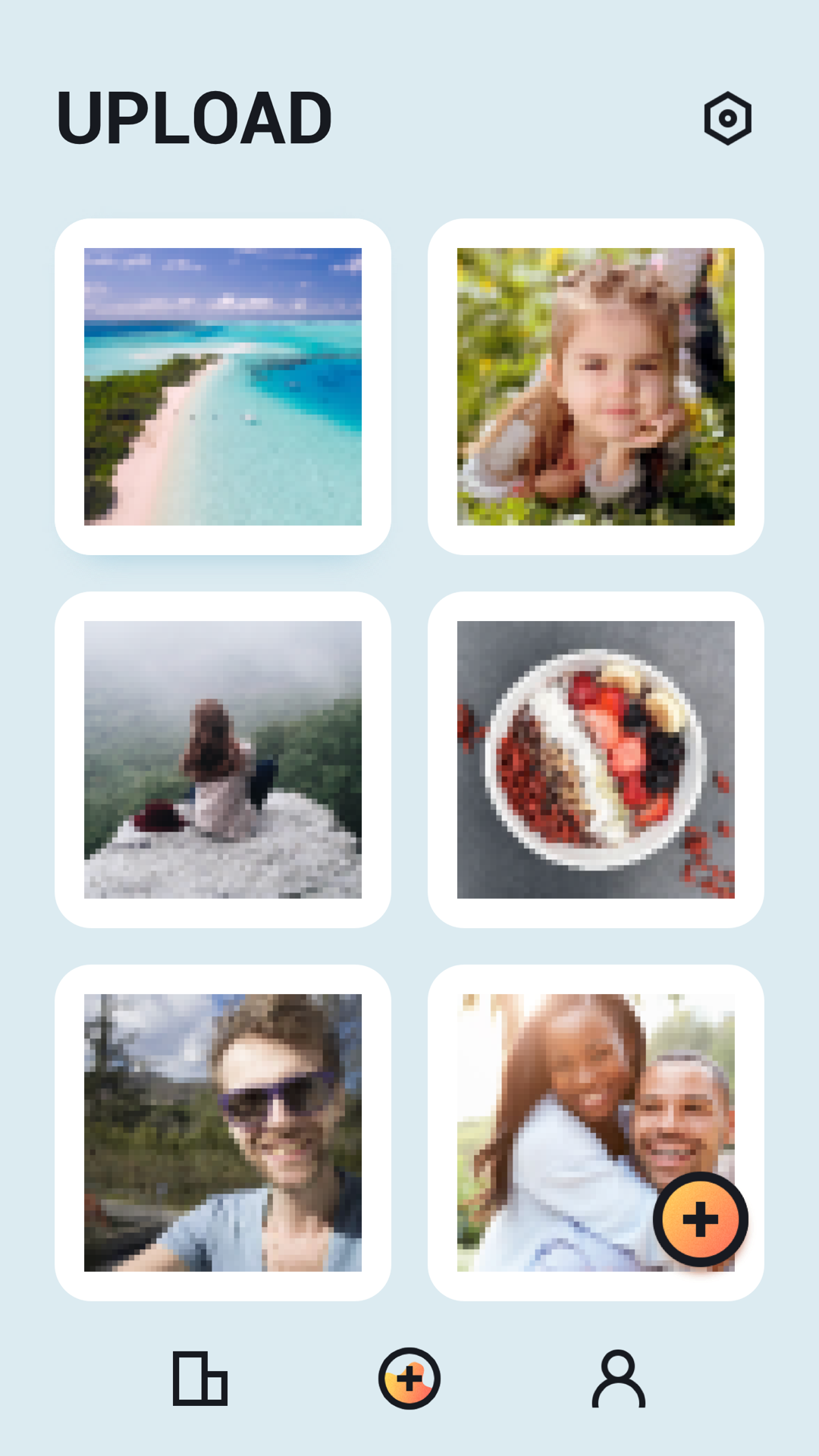The image size is (819, 1456).
Task: Select the man in sunglasses selfie
Action: (x=222, y=1133)
